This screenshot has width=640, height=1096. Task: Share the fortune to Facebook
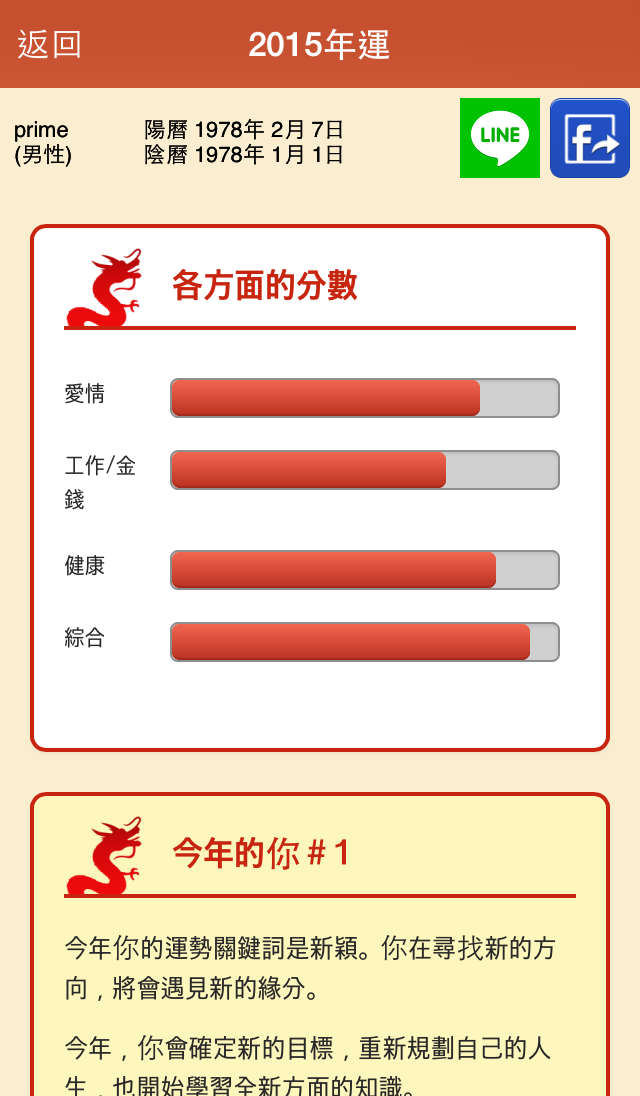pyautogui.click(x=590, y=138)
